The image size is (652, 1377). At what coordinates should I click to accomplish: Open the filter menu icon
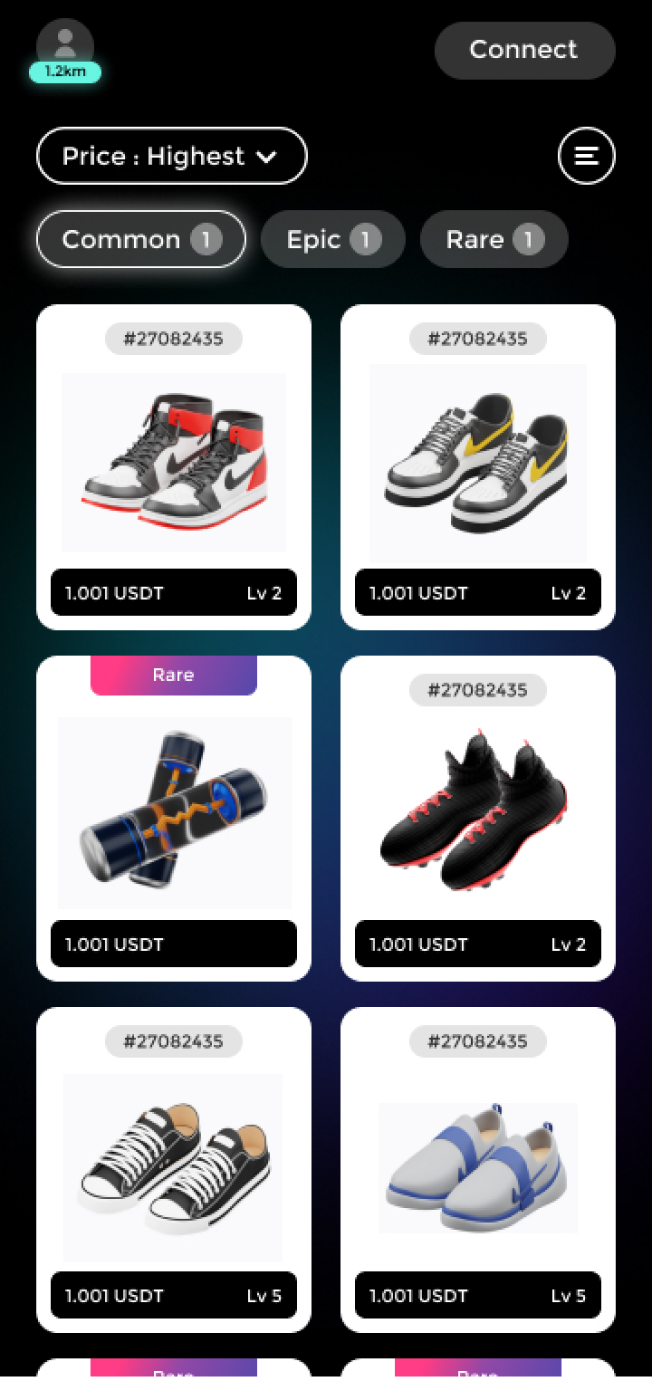[x=586, y=156]
